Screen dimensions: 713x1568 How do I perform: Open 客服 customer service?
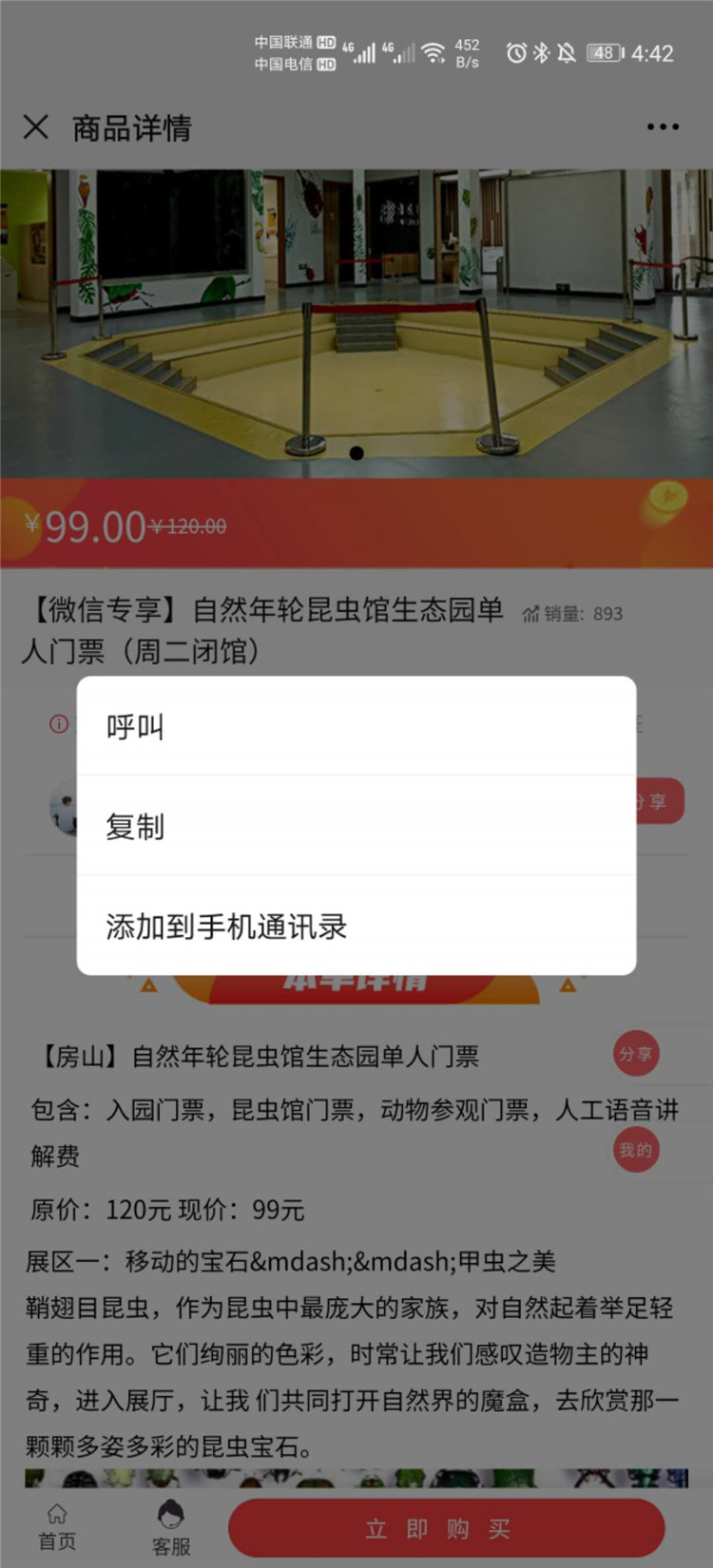pyautogui.click(x=171, y=1528)
